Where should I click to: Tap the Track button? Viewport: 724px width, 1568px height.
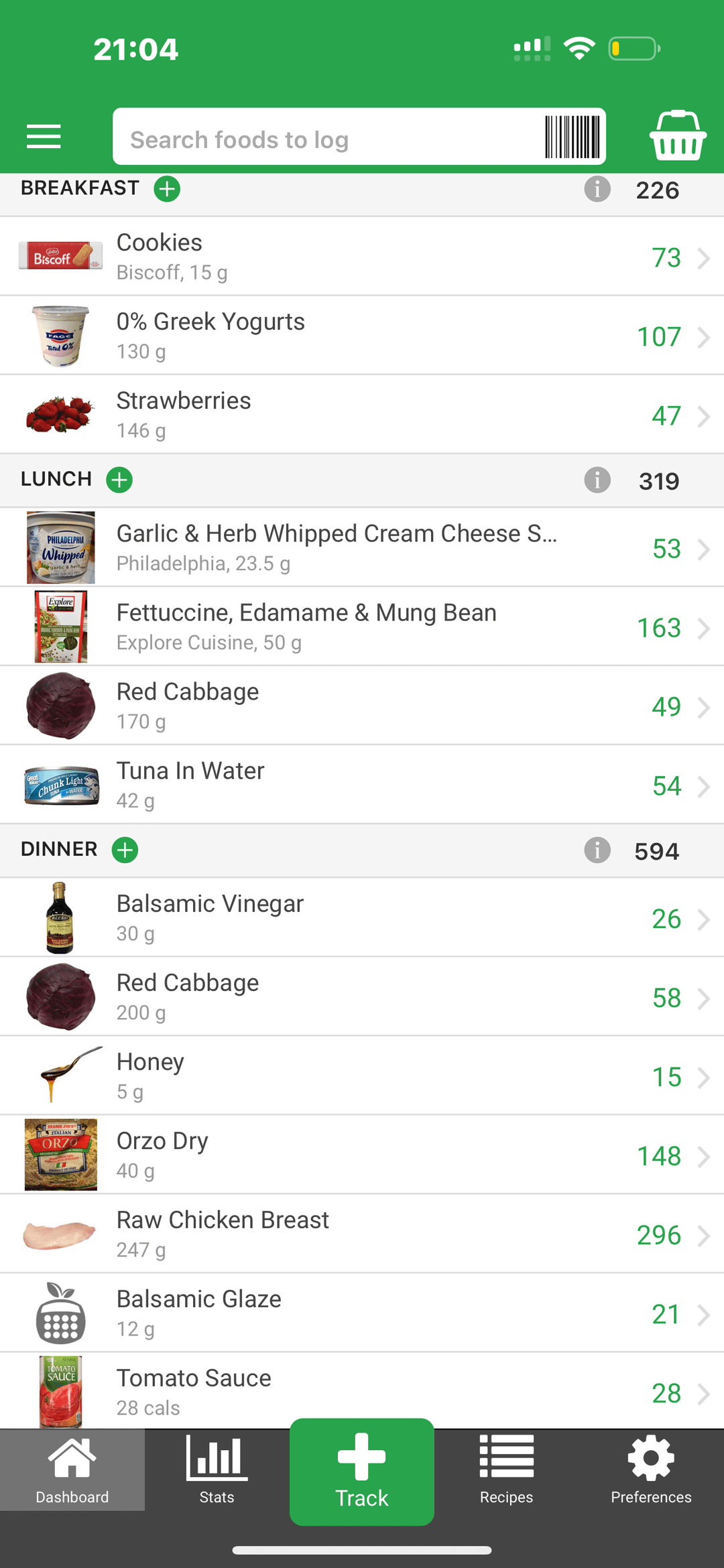pyautogui.click(x=362, y=1472)
